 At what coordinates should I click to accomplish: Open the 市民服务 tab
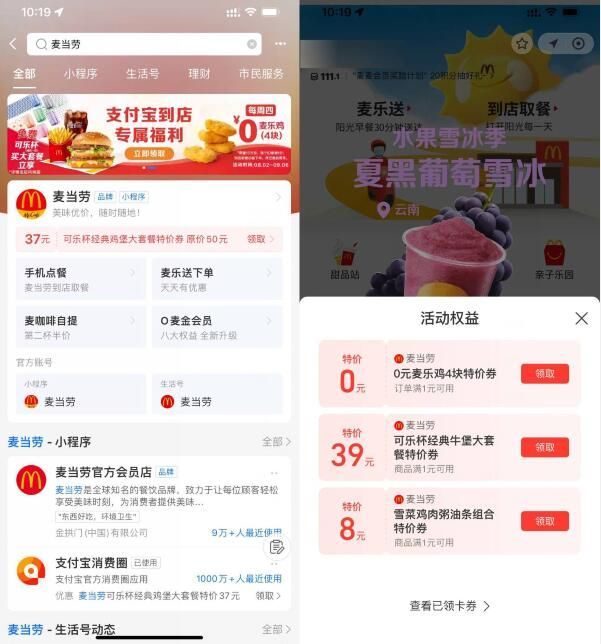click(261, 74)
